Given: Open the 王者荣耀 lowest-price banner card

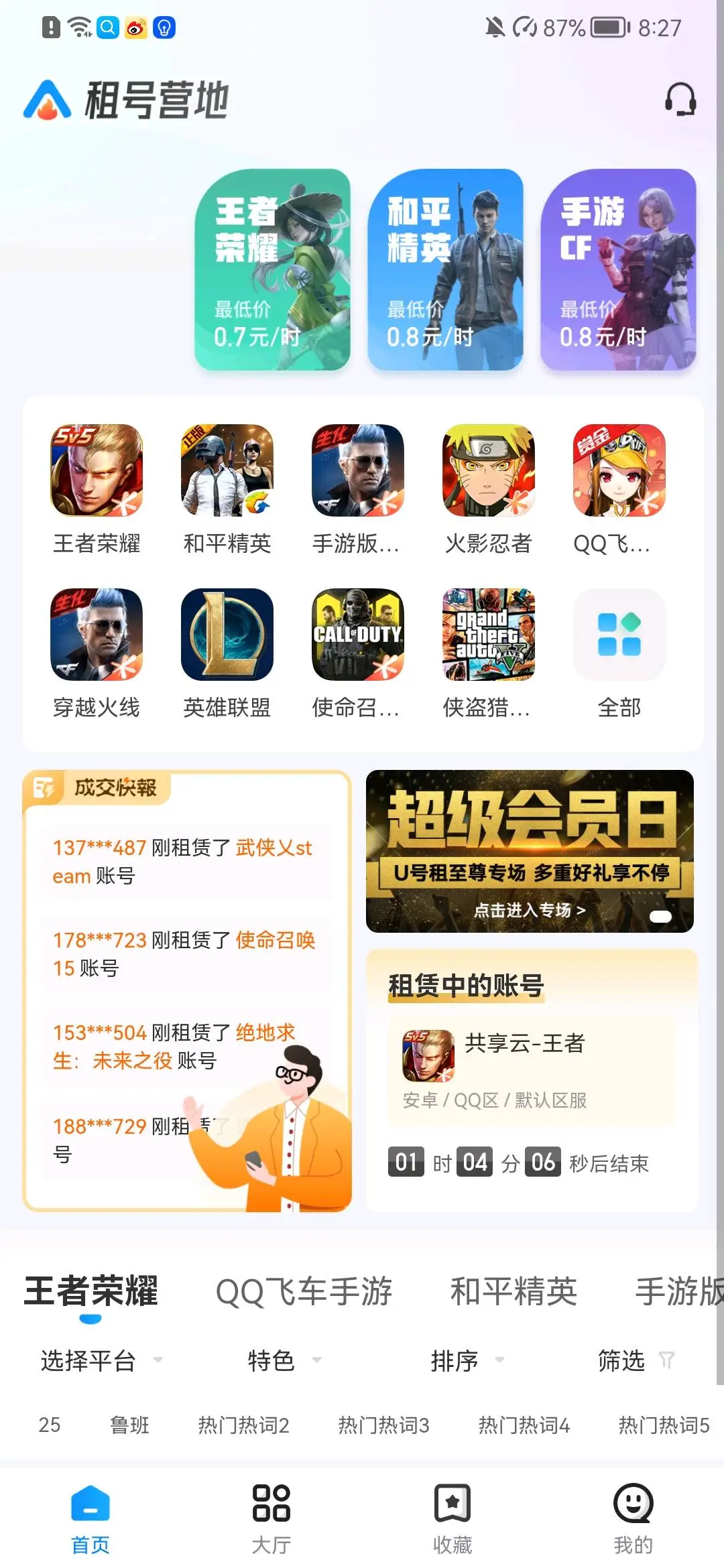Looking at the screenshot, I should pyautogui.click(x=273, y=269).
